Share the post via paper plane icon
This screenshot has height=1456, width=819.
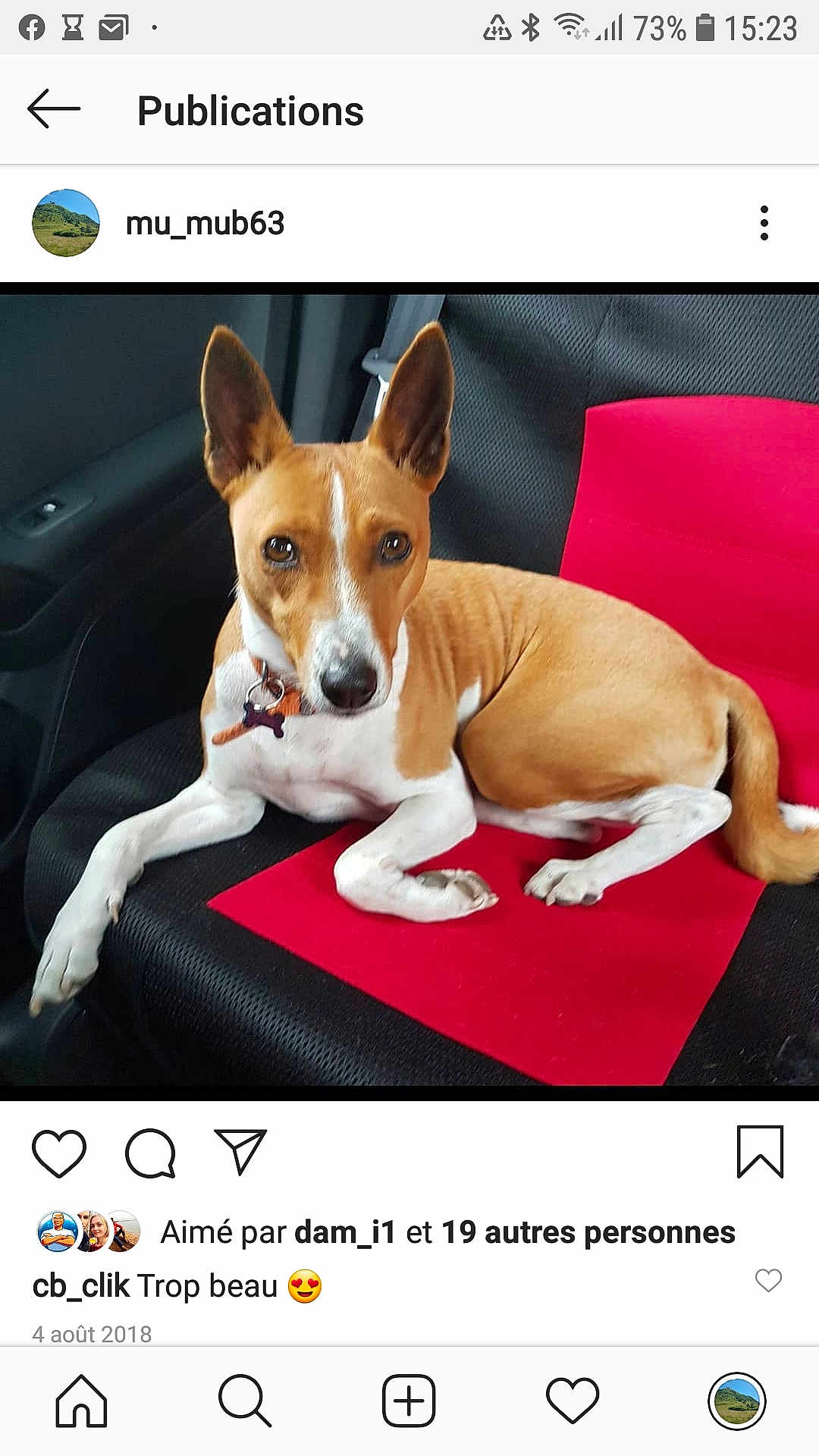pos(240,1152)
